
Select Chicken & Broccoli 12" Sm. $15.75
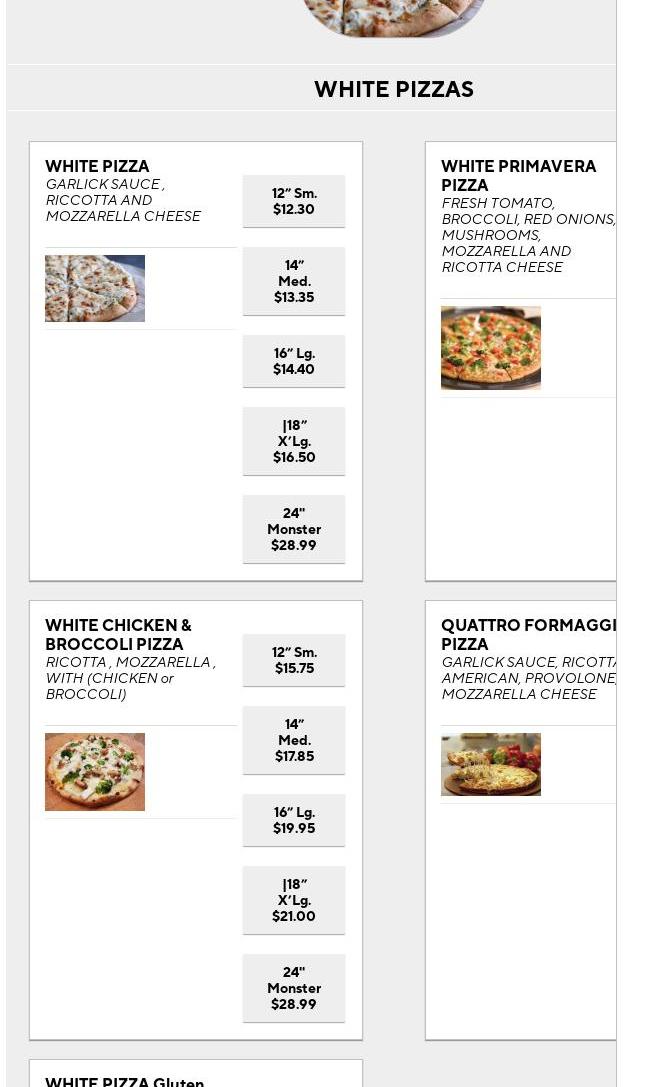(294, 660)
